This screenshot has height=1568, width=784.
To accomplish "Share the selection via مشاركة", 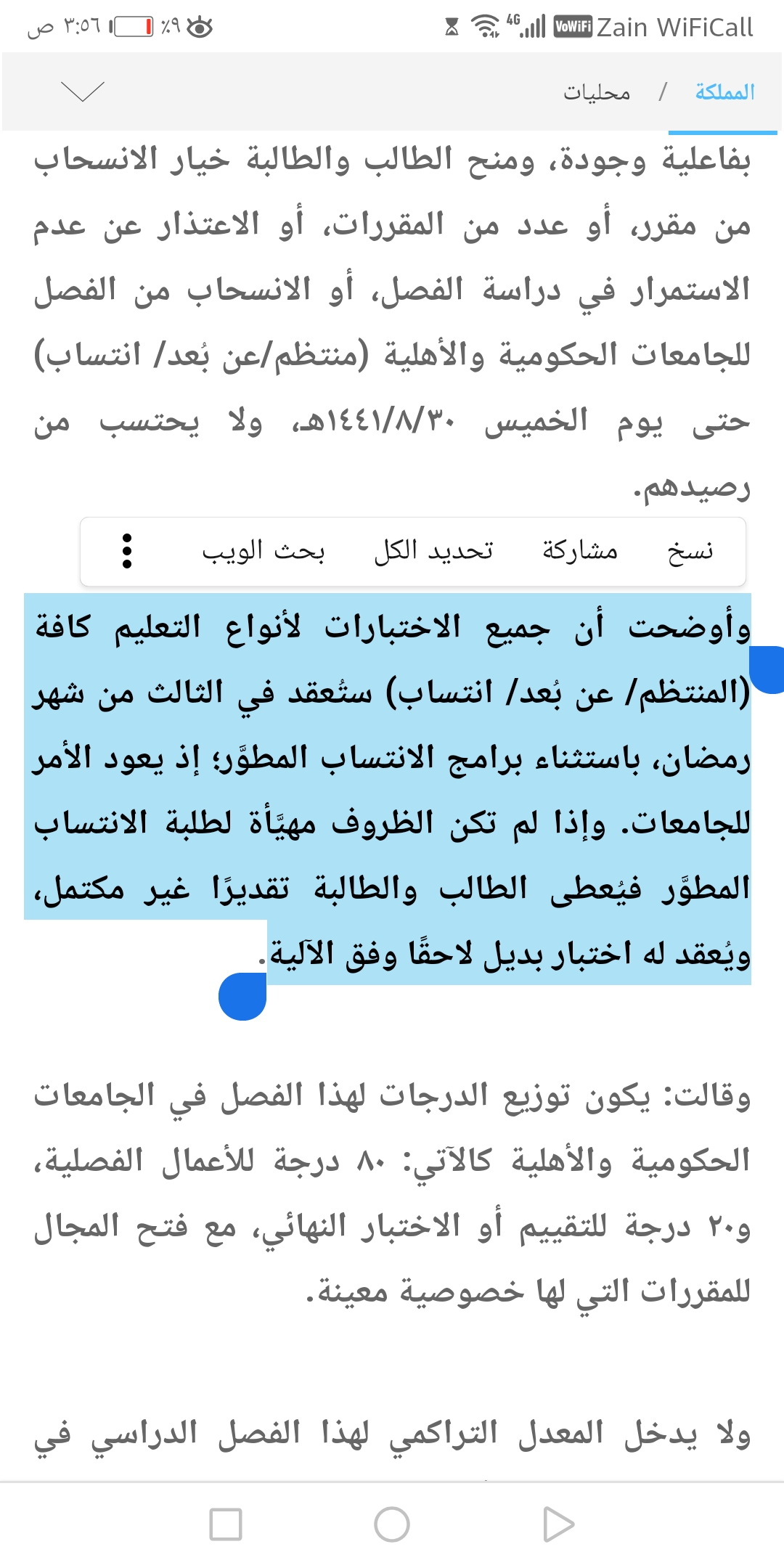I will click(580, 552).
